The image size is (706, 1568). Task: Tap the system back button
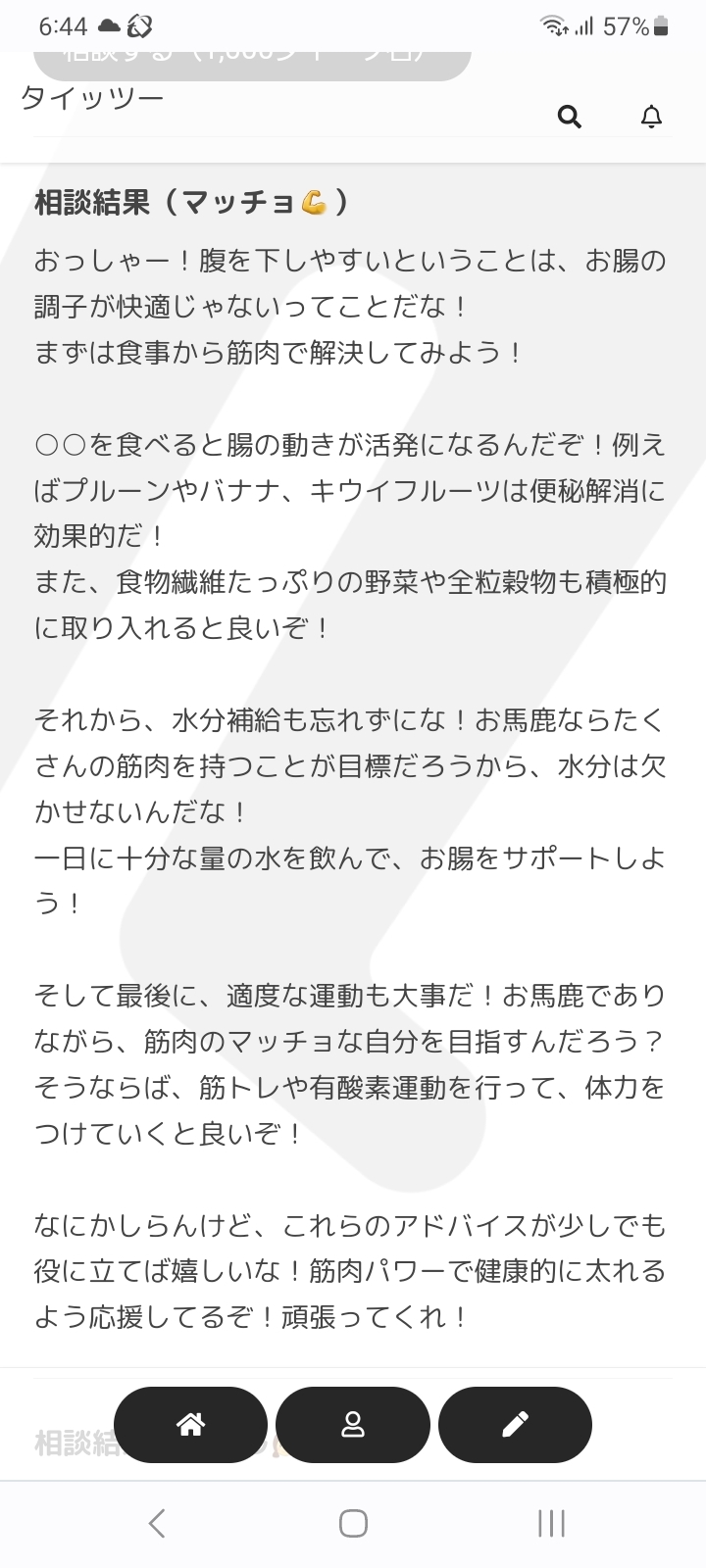pos(156,1523)
